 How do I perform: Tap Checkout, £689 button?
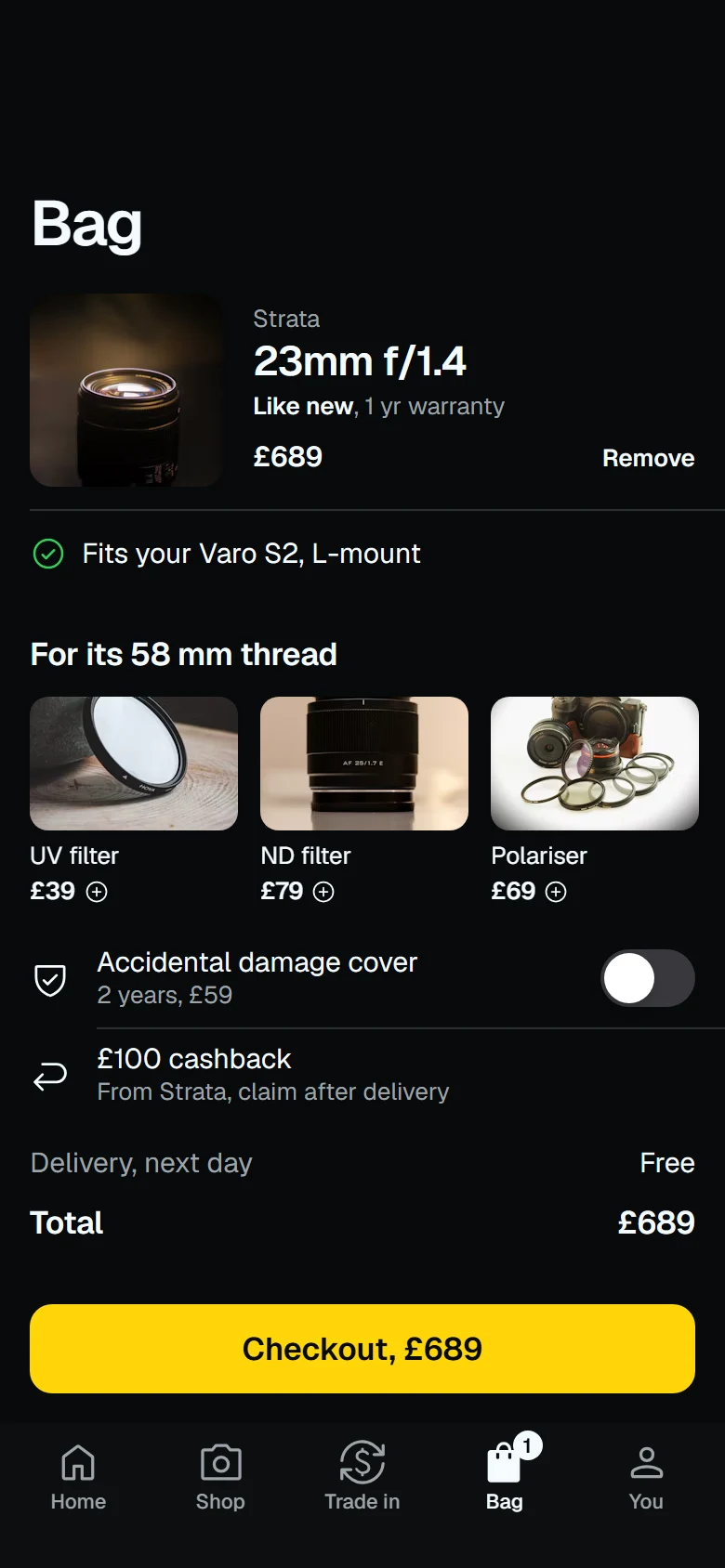point(362,1349)
